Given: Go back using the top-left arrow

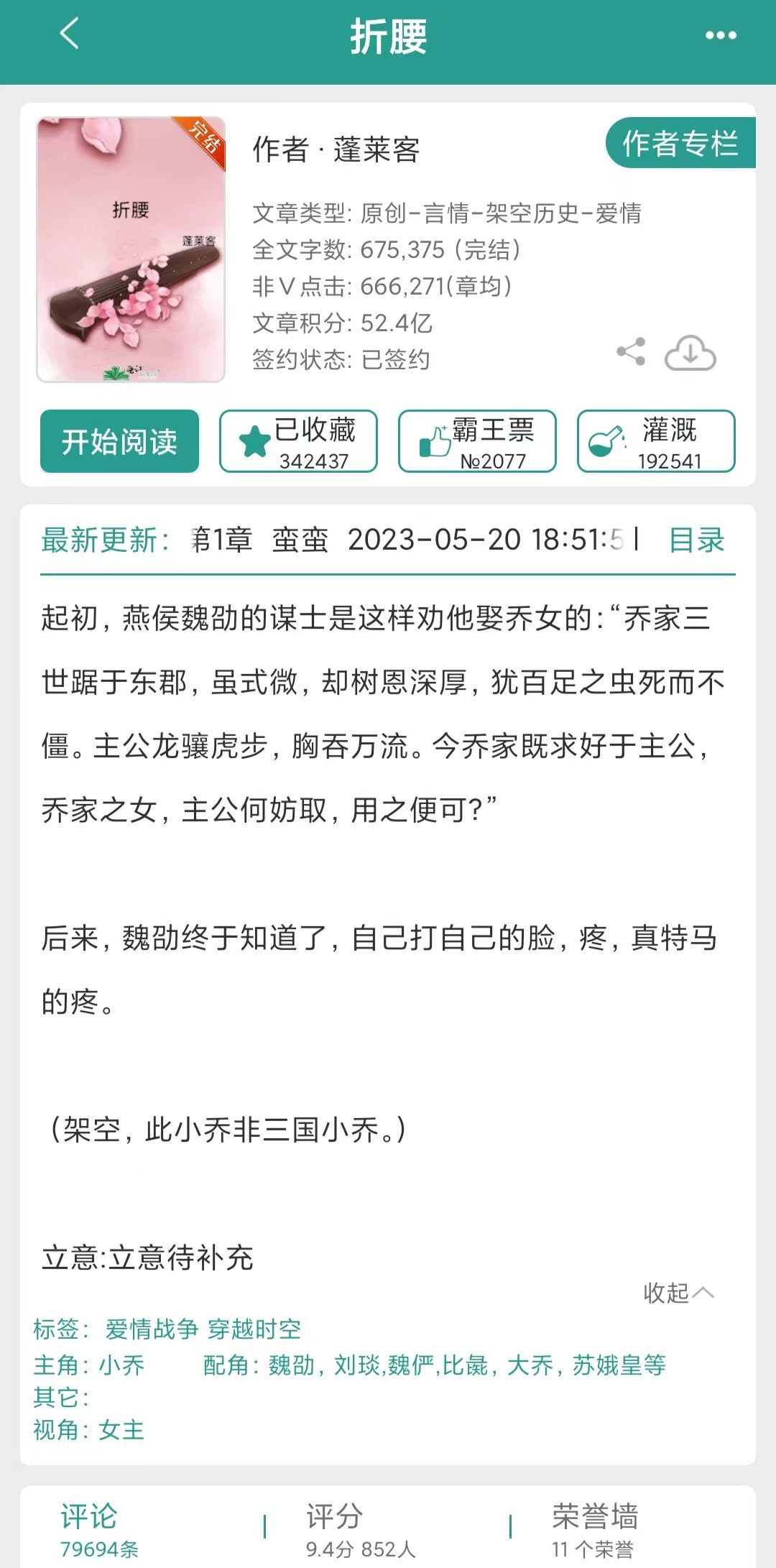Looking at the screenshot, I should (69, 34).
